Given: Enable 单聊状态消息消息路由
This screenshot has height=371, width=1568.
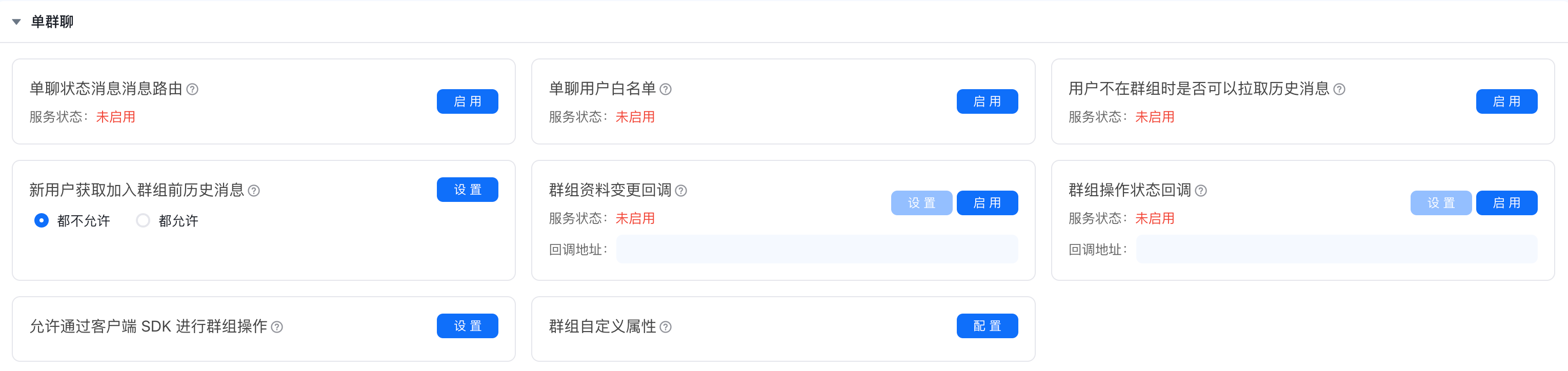Looking at the screenshot, I should point(467,101).
